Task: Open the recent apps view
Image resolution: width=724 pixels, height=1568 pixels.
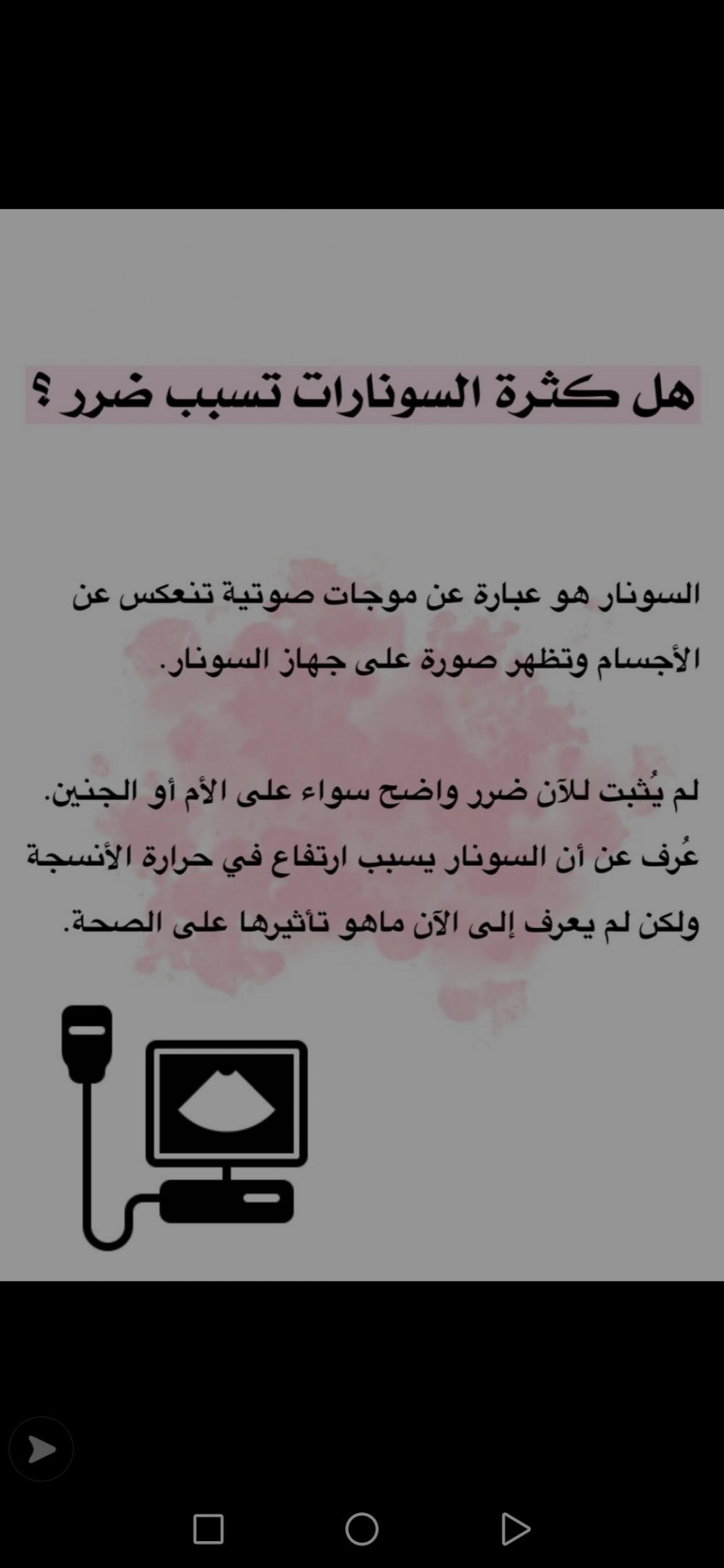Action: click(209, 1530)
